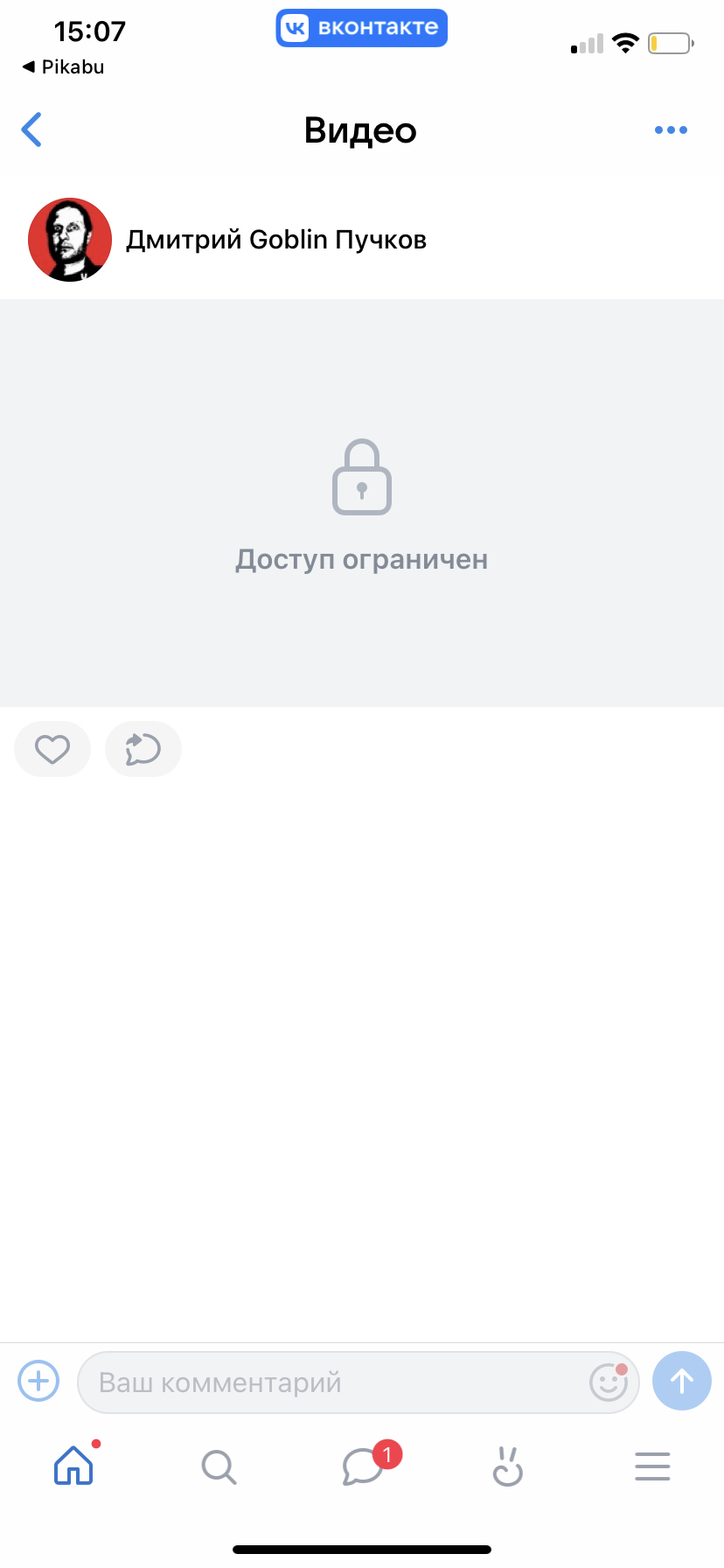Open the hamburger menu tab
This screenshot has width=724, height=1568.
coord(652,1466)
